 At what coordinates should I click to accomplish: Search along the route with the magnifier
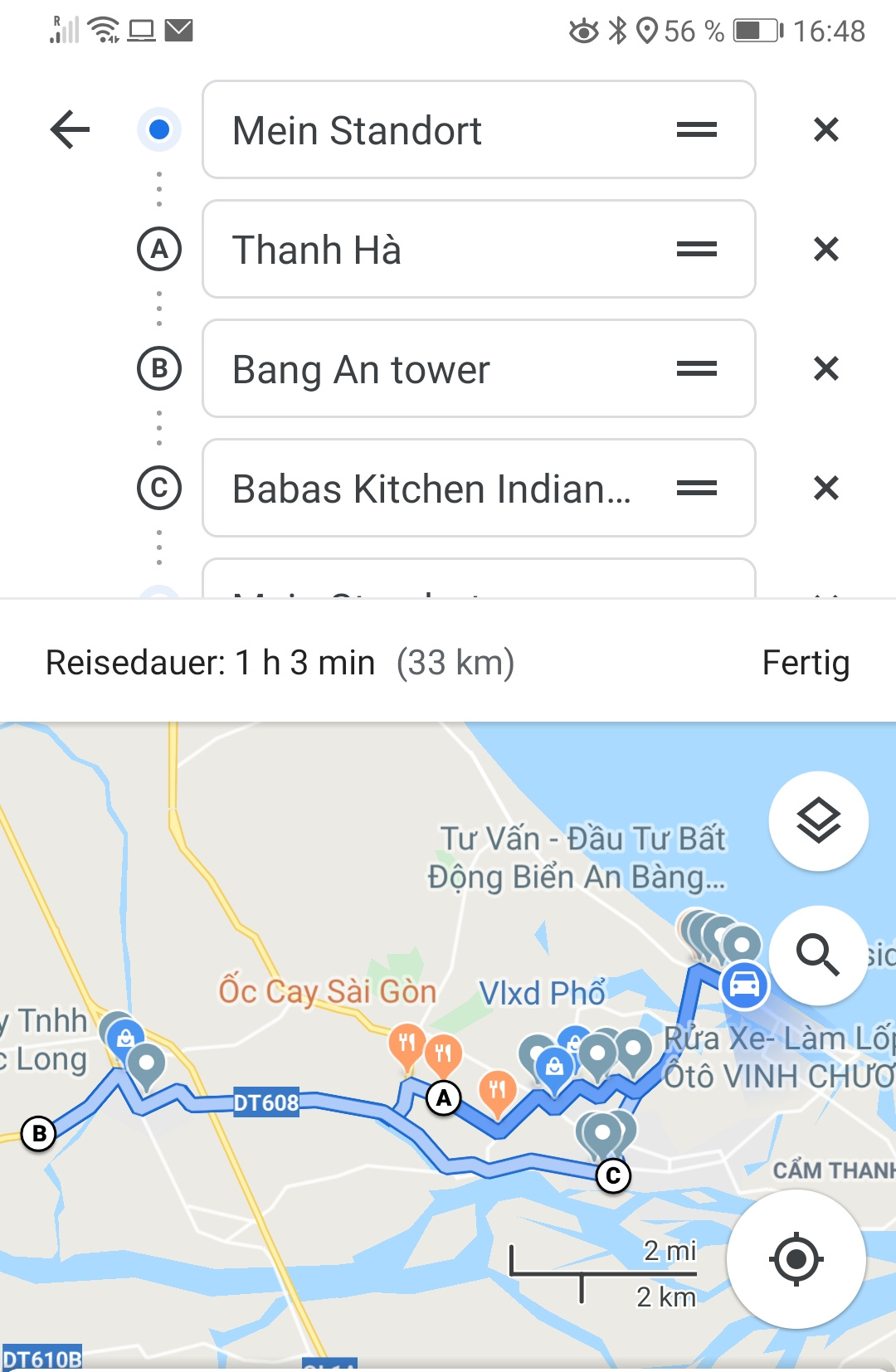coord(819,955)
